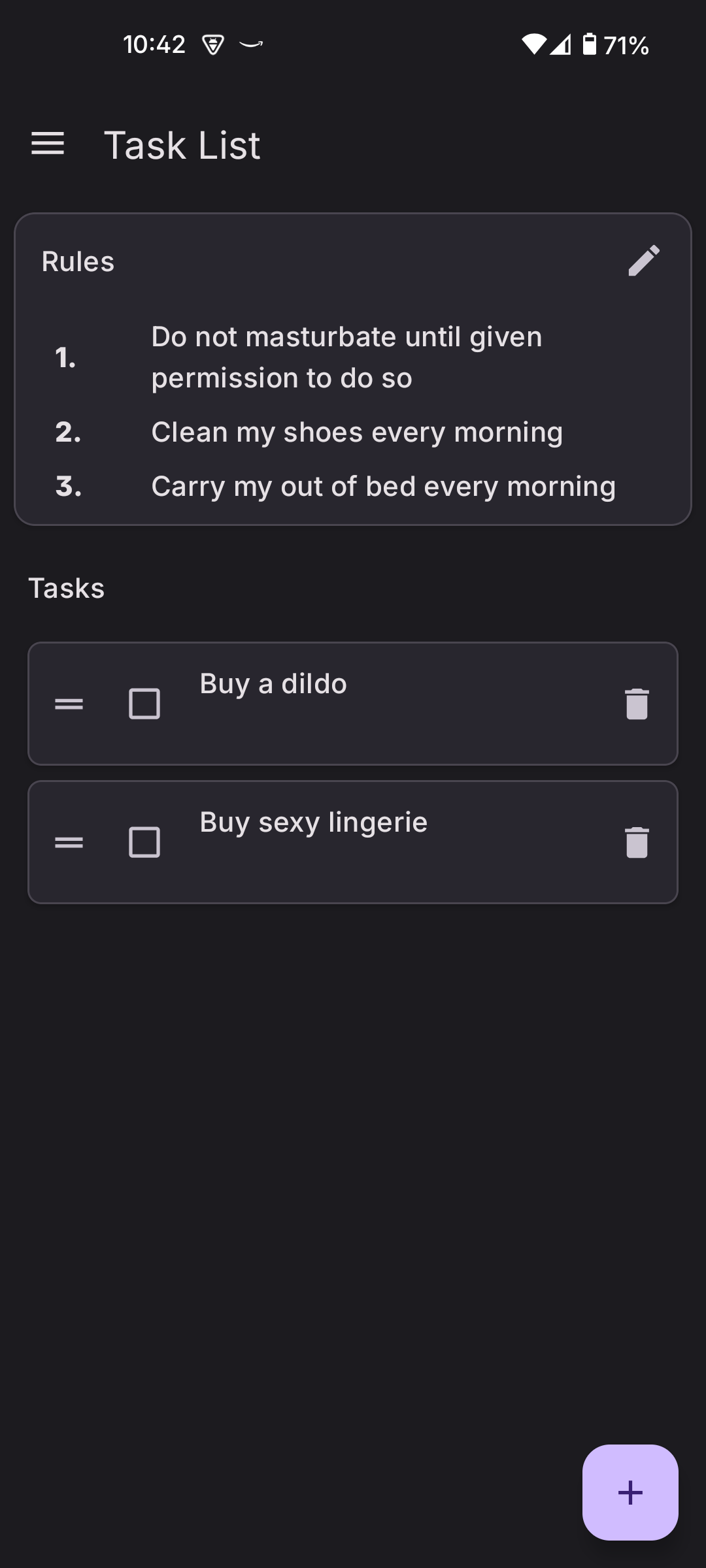Tap the "Task List" title
706x1568 pixels.
pos(183,144)
